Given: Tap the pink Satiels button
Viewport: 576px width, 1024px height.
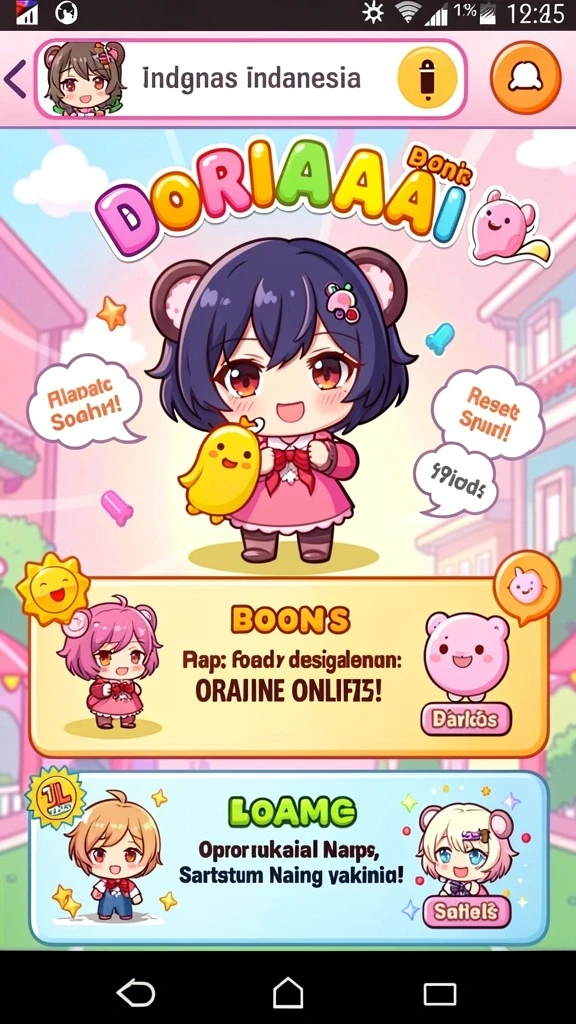Looking at the screenshot, I should pyautogui.click(x=466, y=912).
